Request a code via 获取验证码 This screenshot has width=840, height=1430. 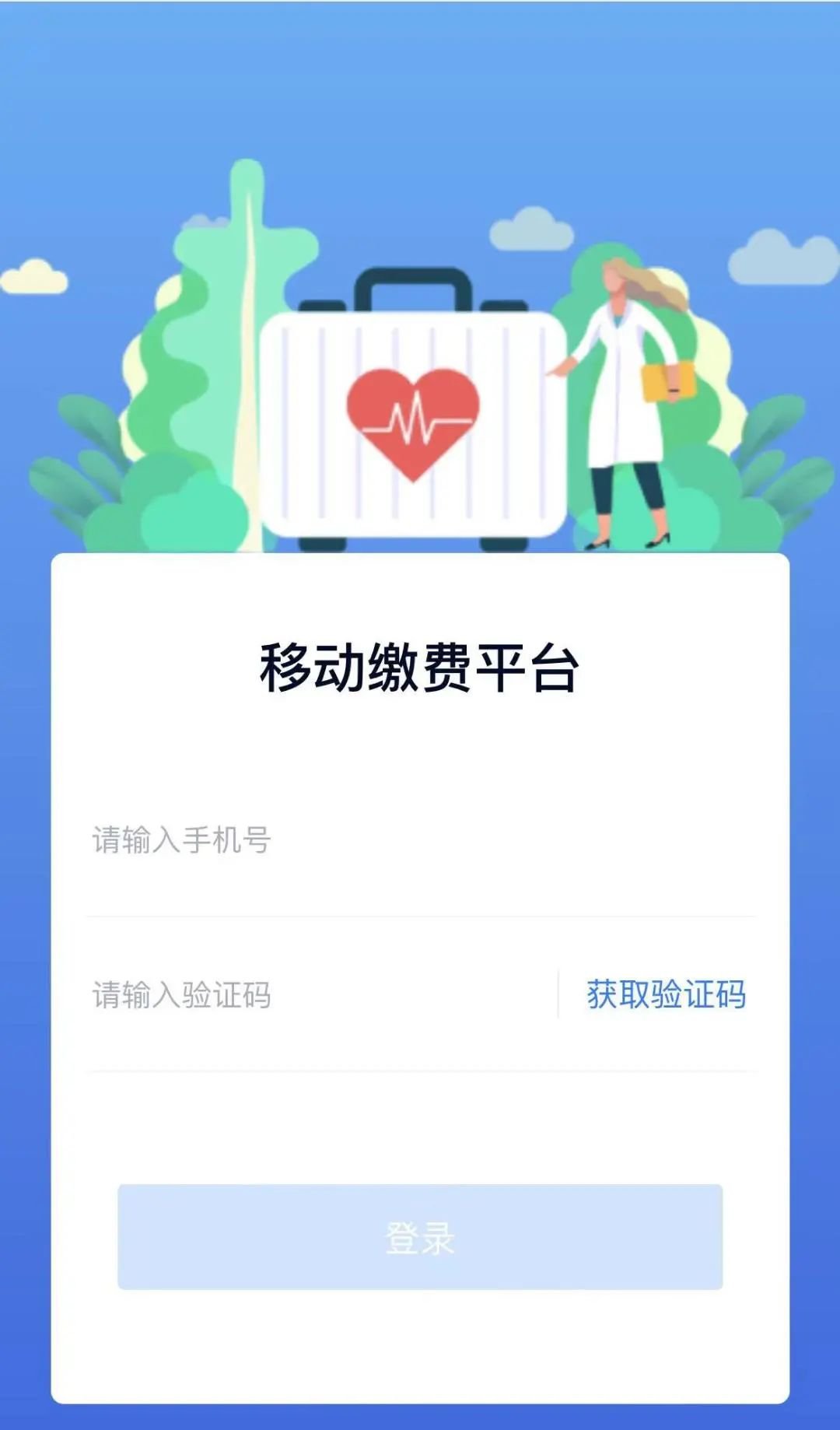point(666,994)
